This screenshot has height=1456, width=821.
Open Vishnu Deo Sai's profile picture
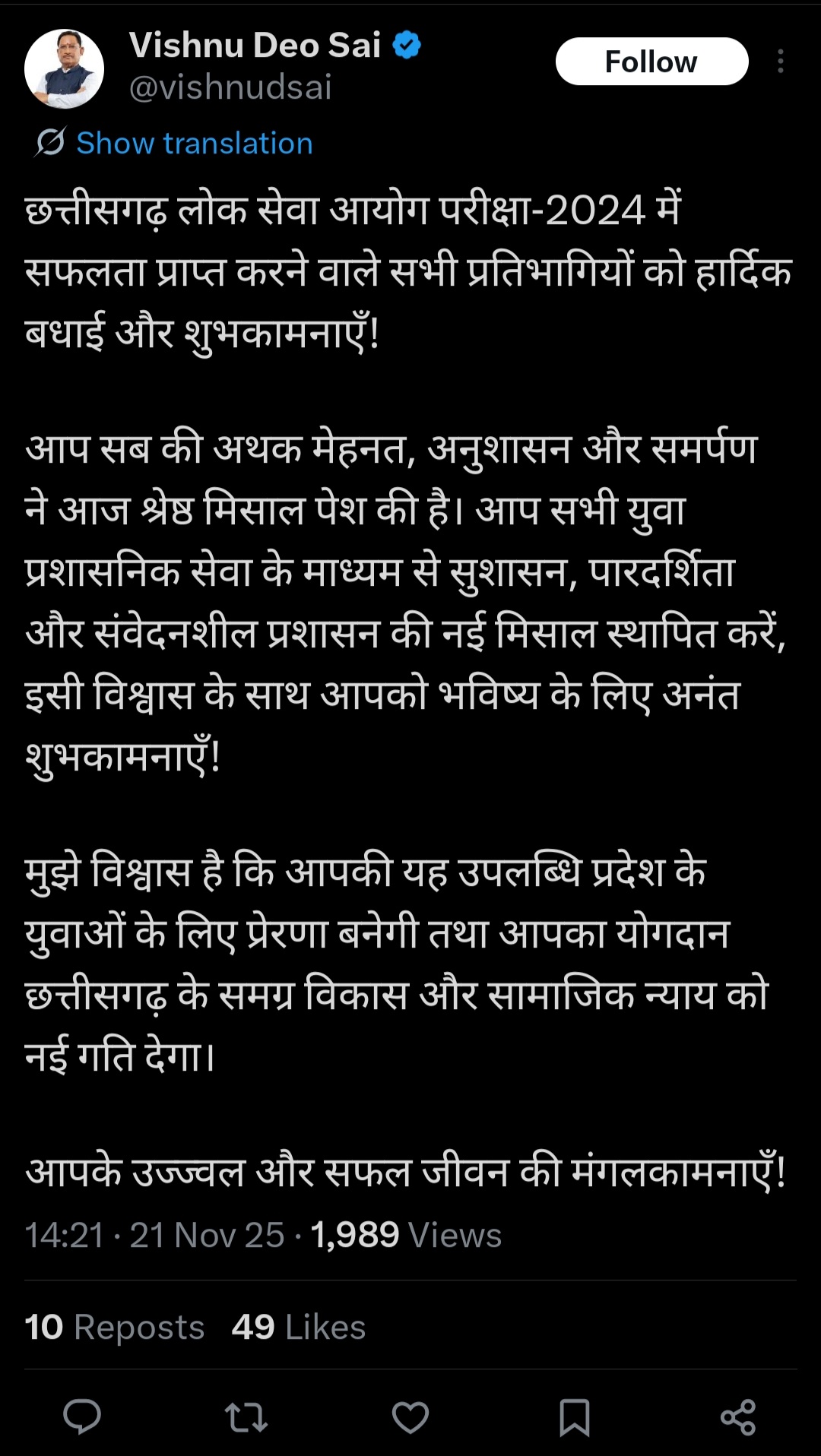tap(64, 68)
